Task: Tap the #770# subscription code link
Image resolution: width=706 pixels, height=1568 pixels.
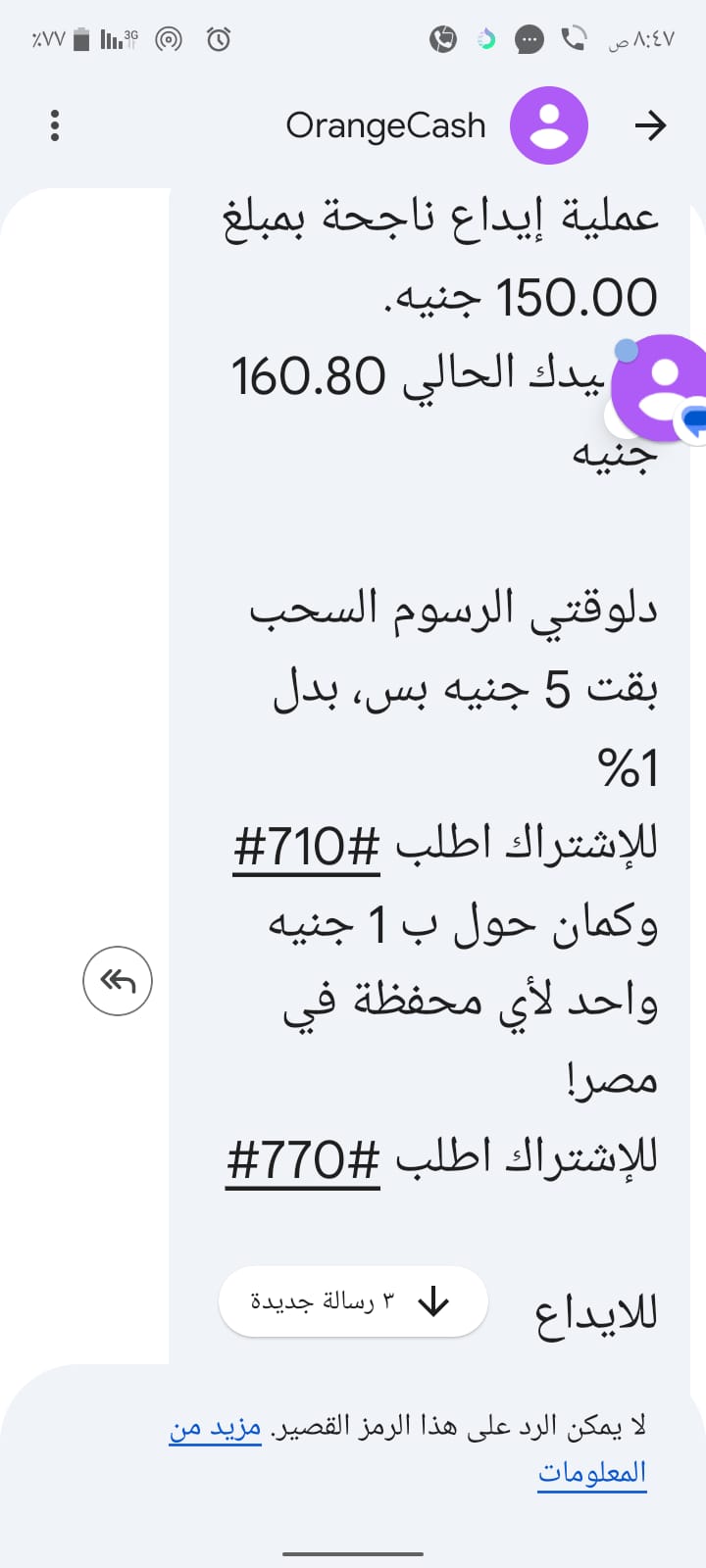Action: [x=303, y=1159]
